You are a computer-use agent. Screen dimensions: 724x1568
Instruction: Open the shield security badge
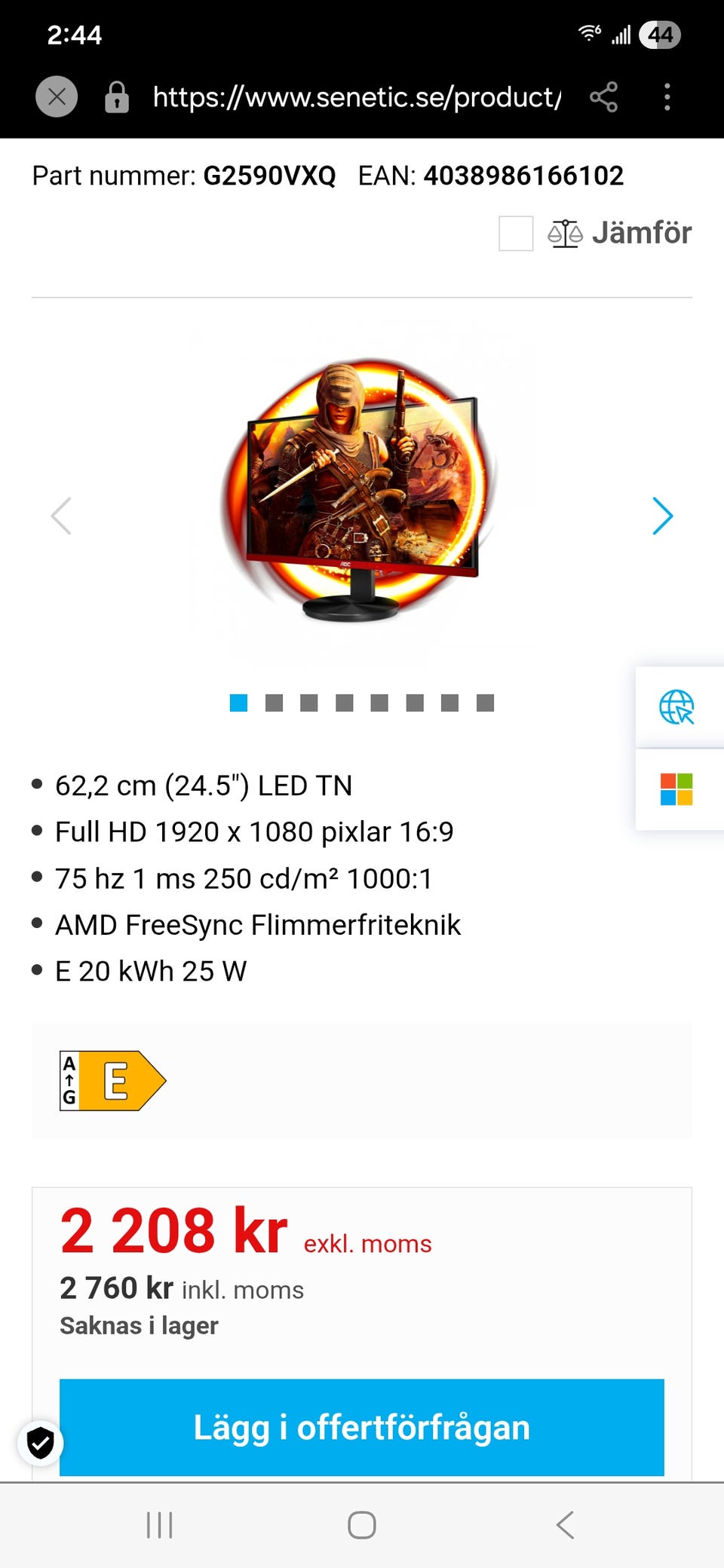click(x=40, y=1443)
